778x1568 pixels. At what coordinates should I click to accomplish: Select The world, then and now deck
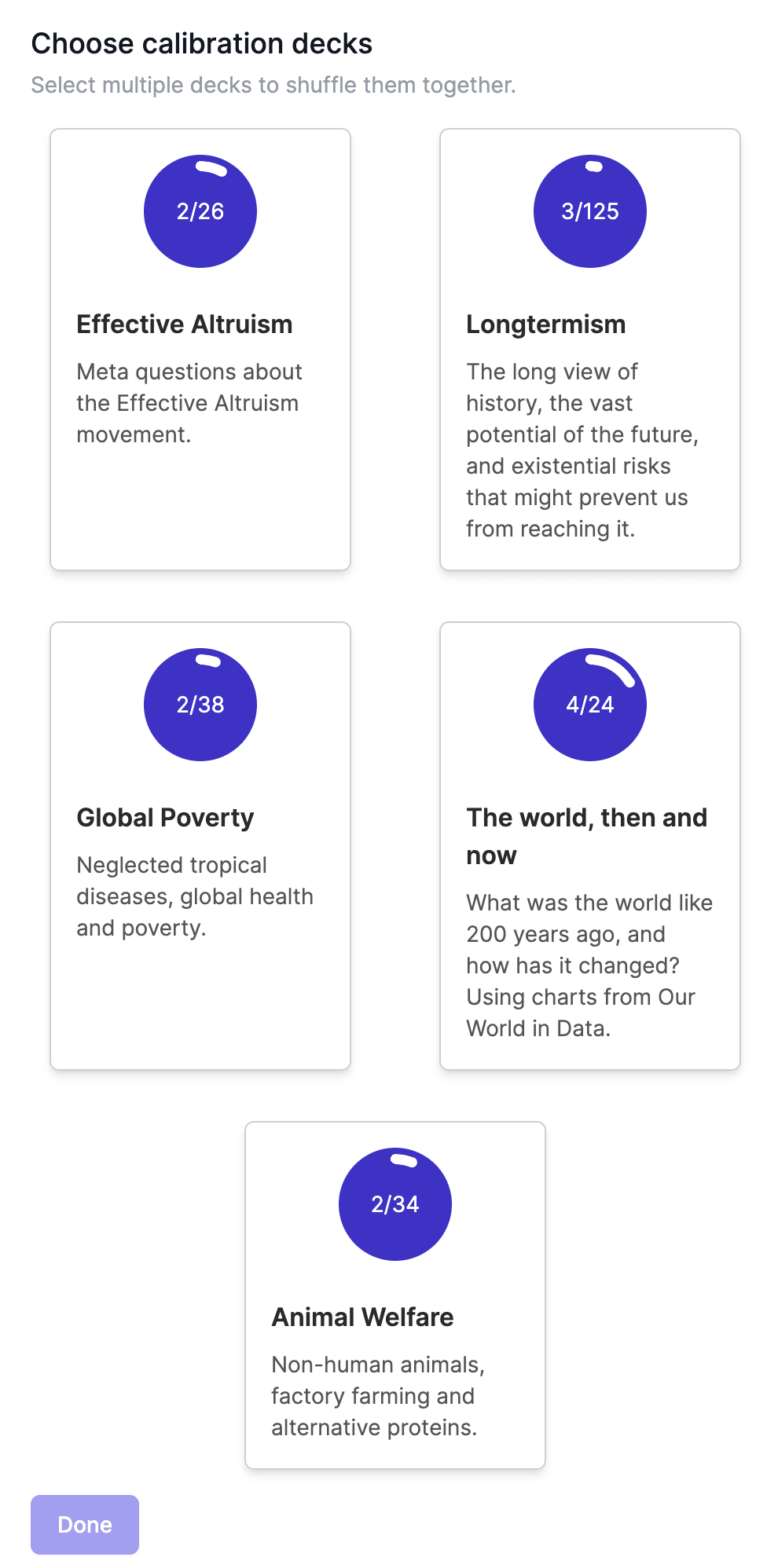[x=590, y=846]
